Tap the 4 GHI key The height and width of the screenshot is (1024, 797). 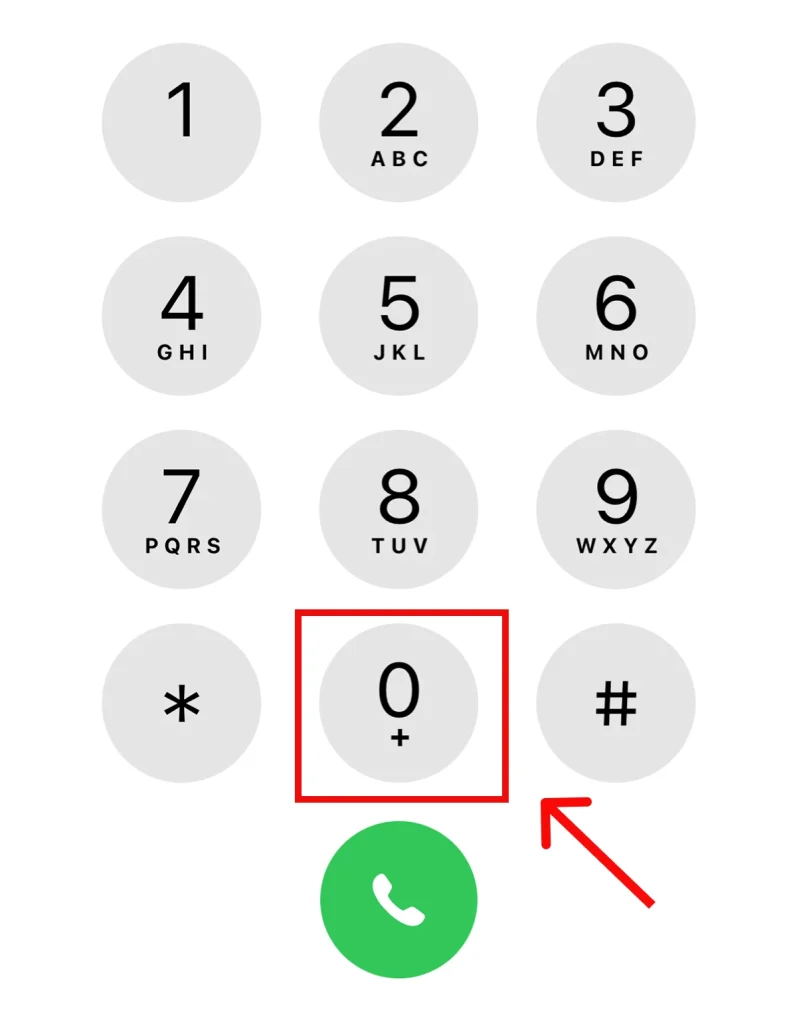point(181,316)
